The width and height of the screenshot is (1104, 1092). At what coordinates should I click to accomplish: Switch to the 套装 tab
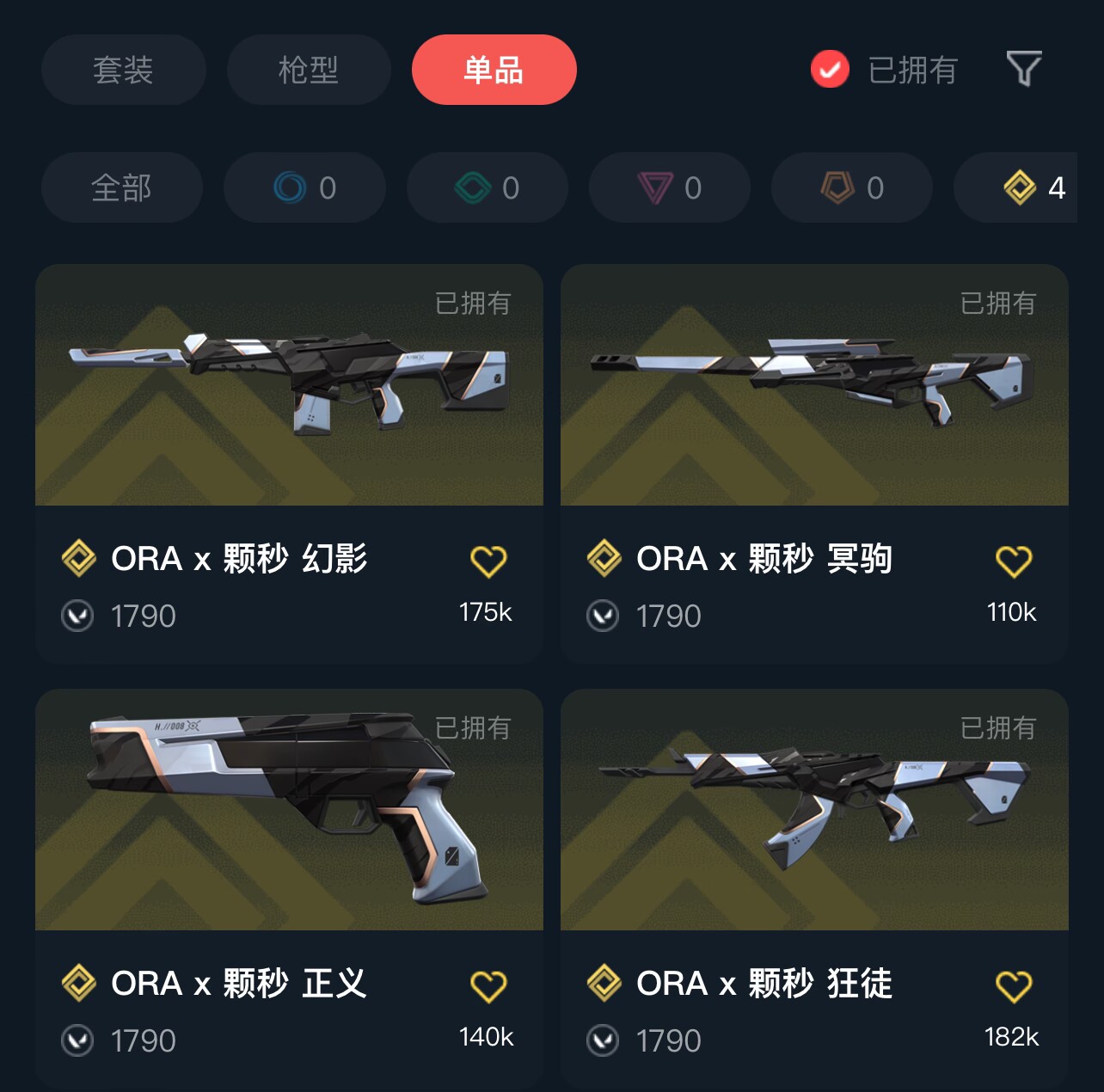(123, 70)
